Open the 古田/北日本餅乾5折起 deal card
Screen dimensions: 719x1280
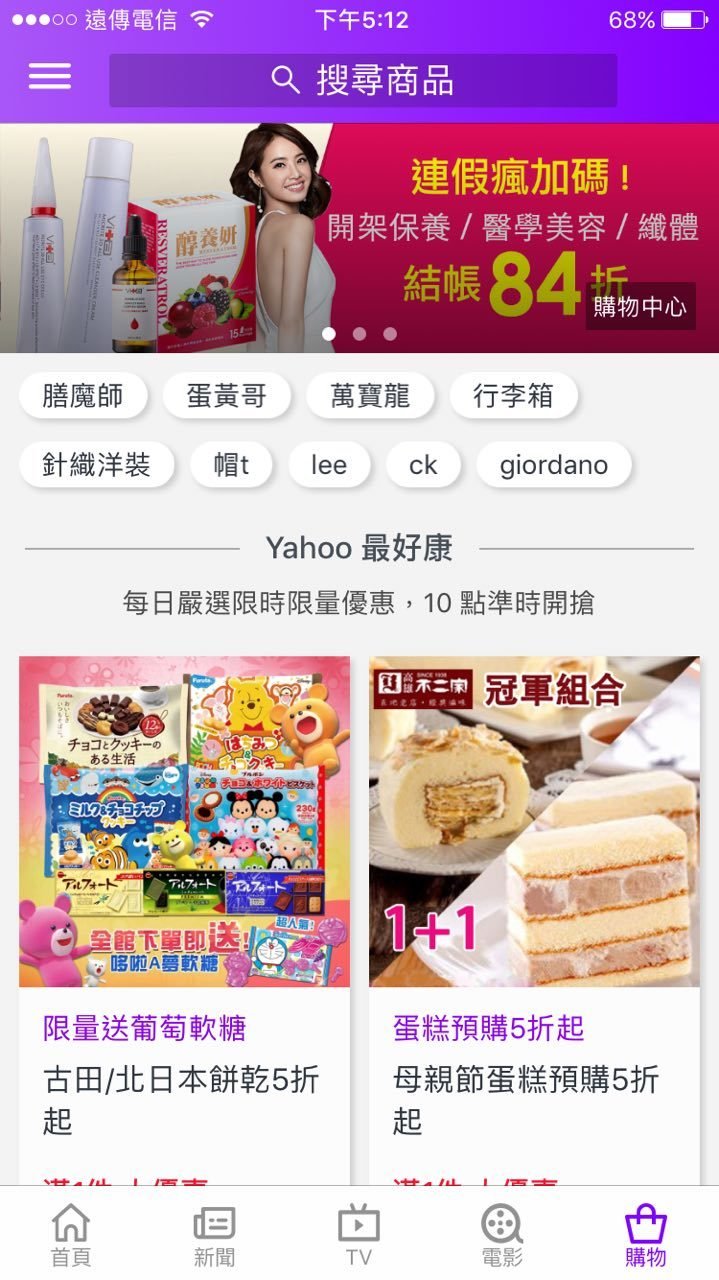[184, 900]
